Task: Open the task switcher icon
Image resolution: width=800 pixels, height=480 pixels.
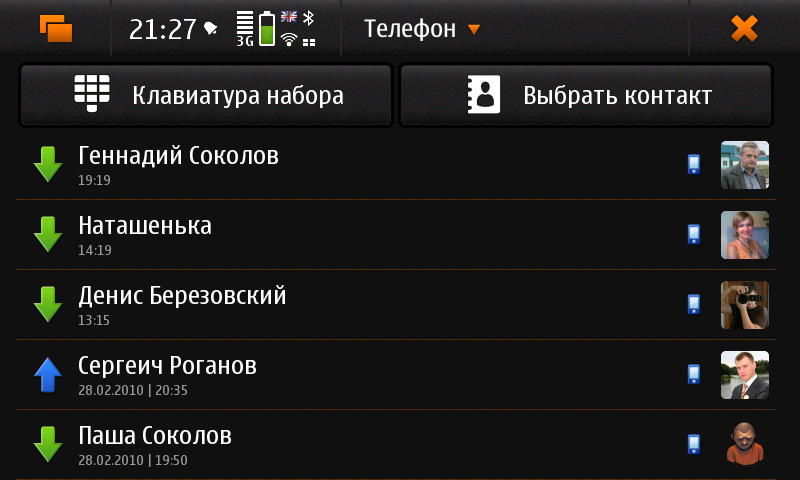Action: click(x=56, y=28)
